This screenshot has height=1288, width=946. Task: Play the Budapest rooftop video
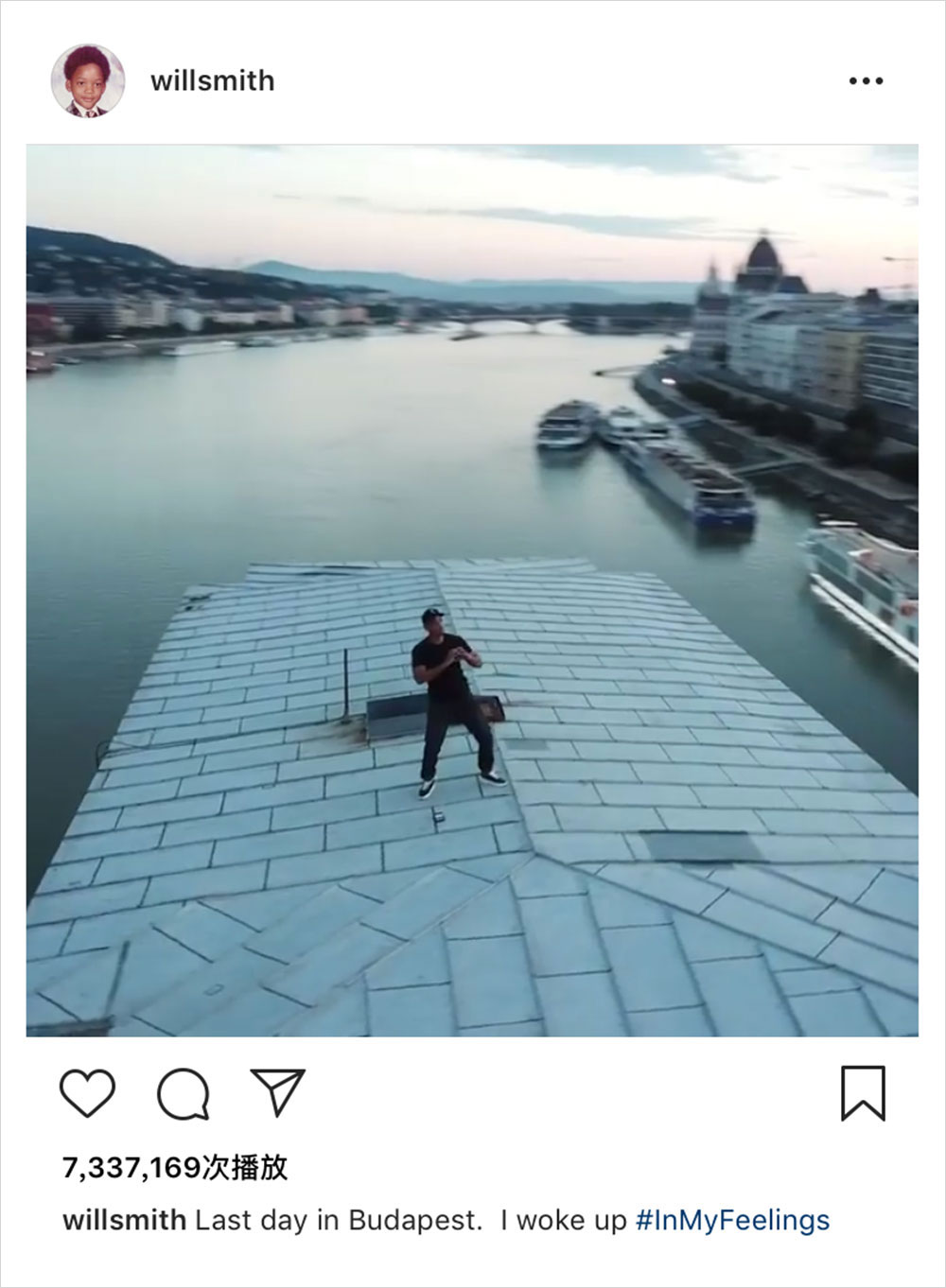[x=472, y=590]
